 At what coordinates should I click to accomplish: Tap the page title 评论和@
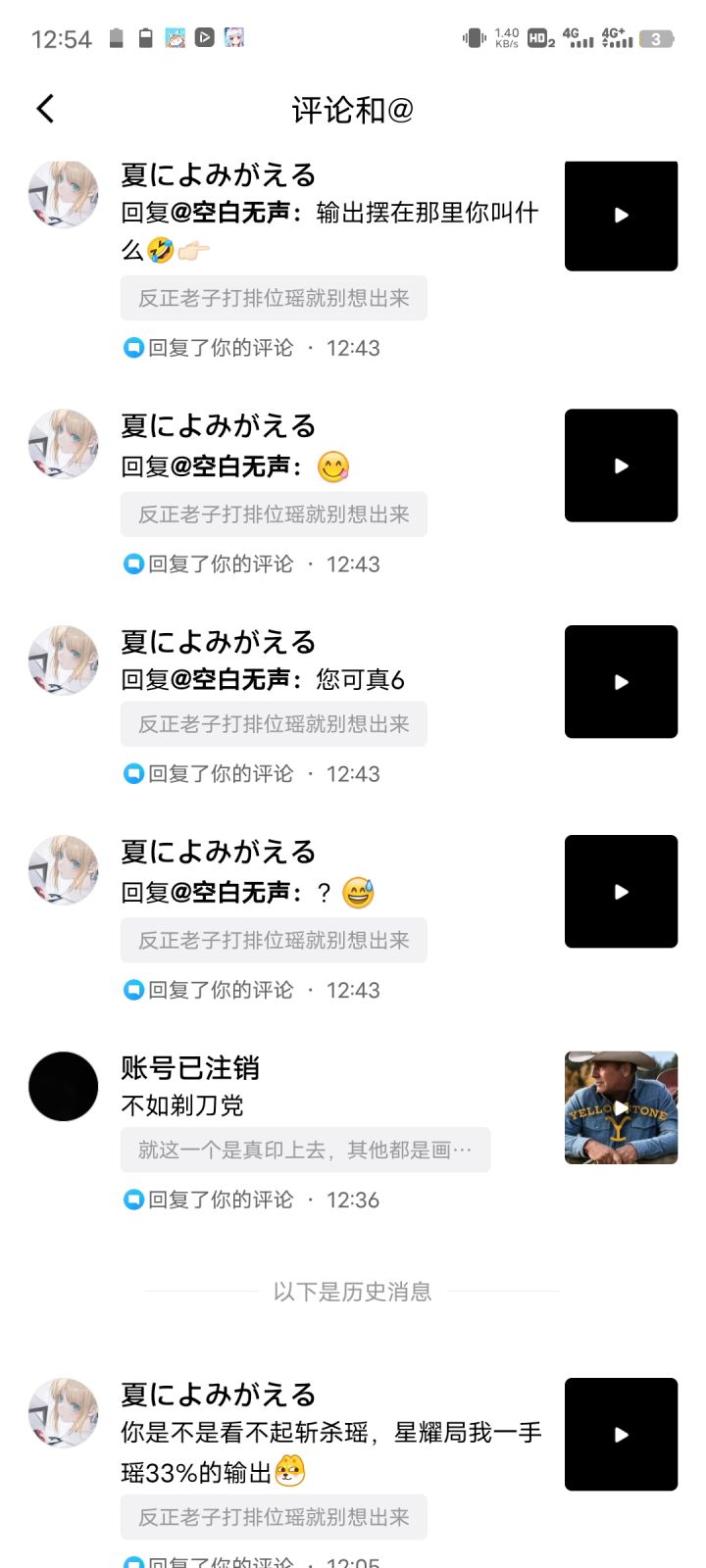point(353,108)
